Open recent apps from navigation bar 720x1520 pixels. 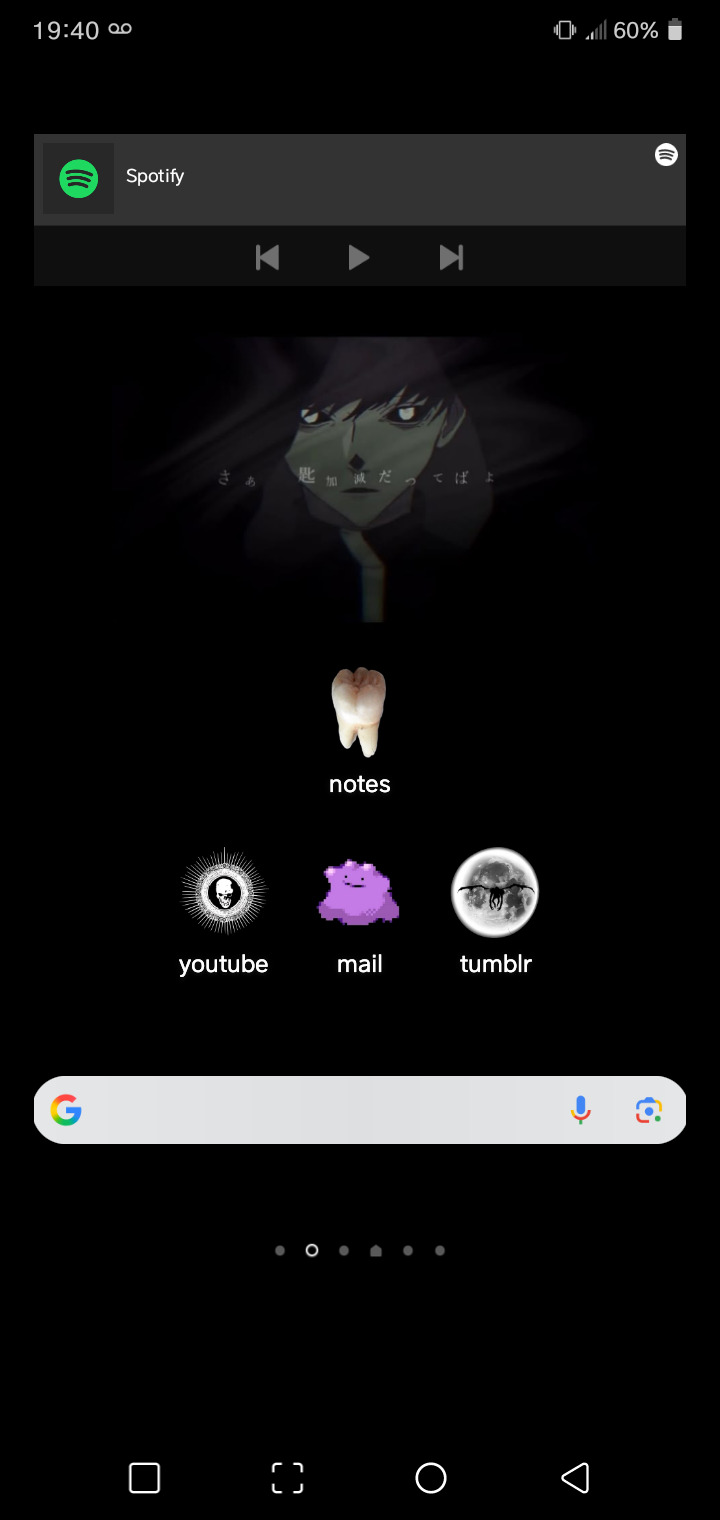(145, 1478)
